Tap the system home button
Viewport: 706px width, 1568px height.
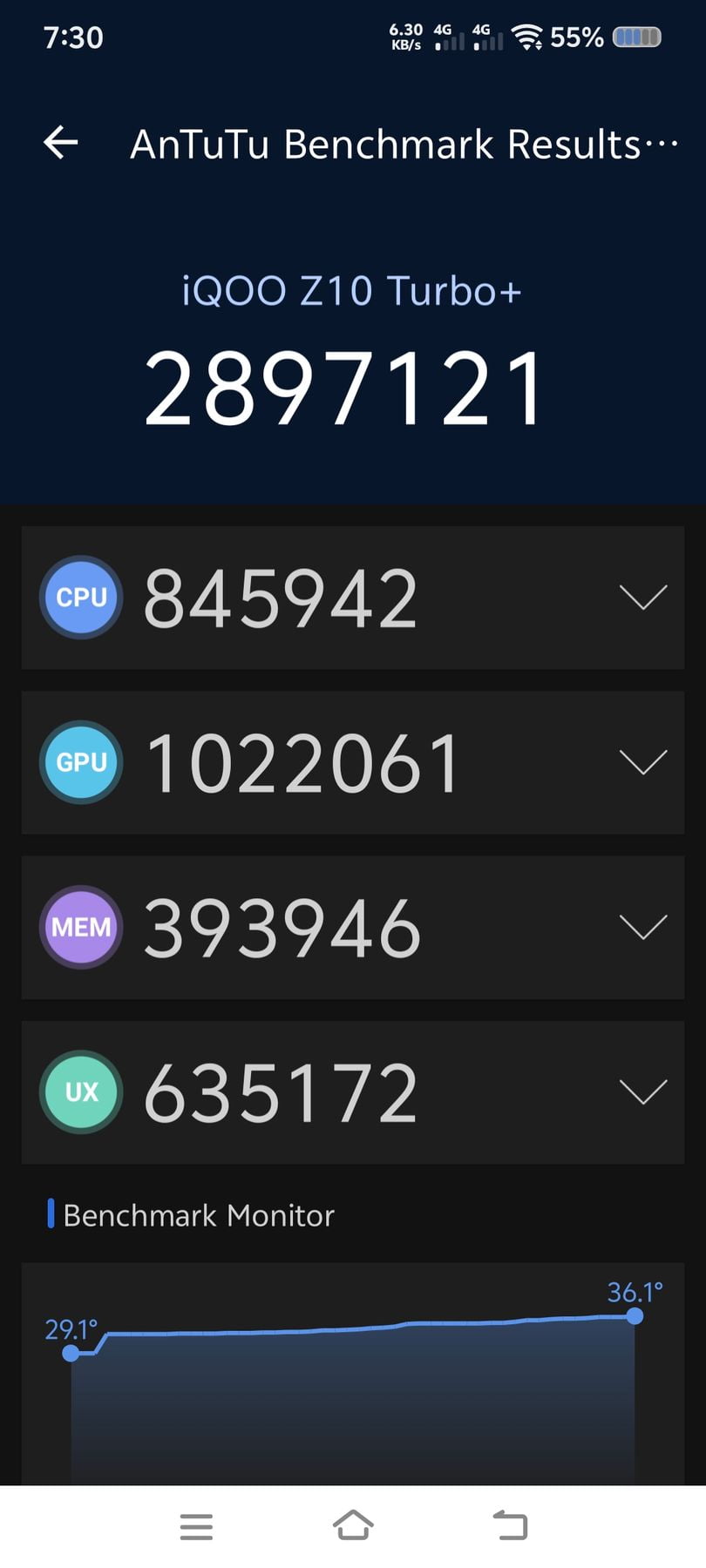point(353,1525)
